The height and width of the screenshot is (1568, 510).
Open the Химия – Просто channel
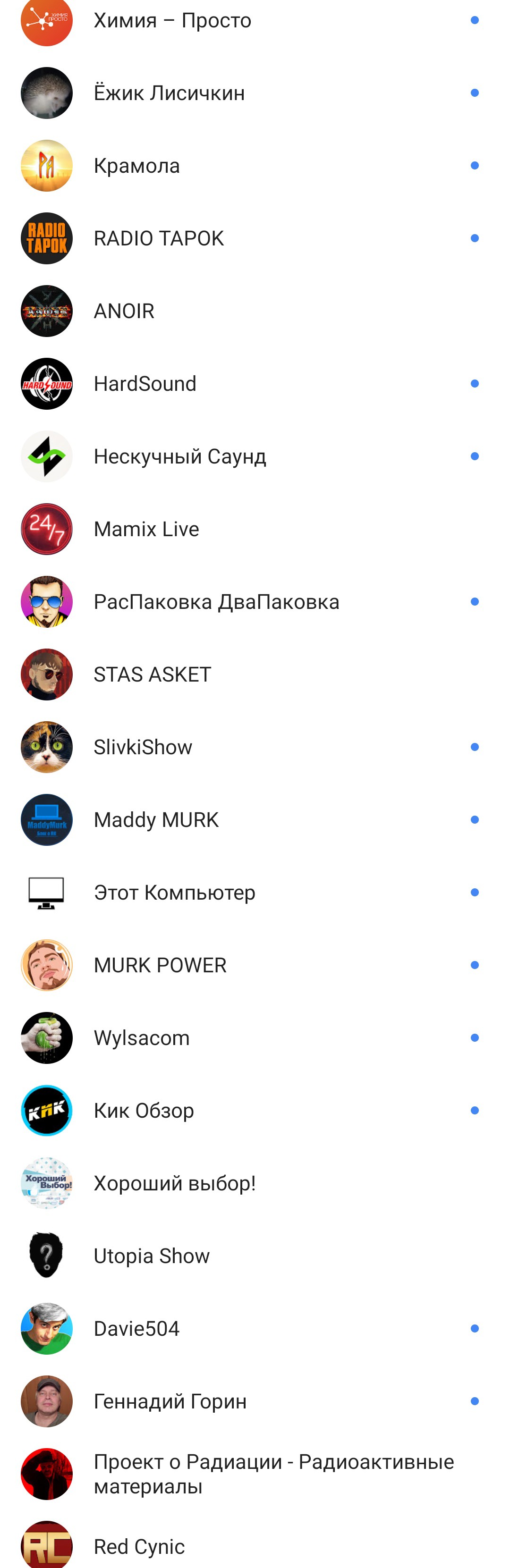(x=255, y=21)
